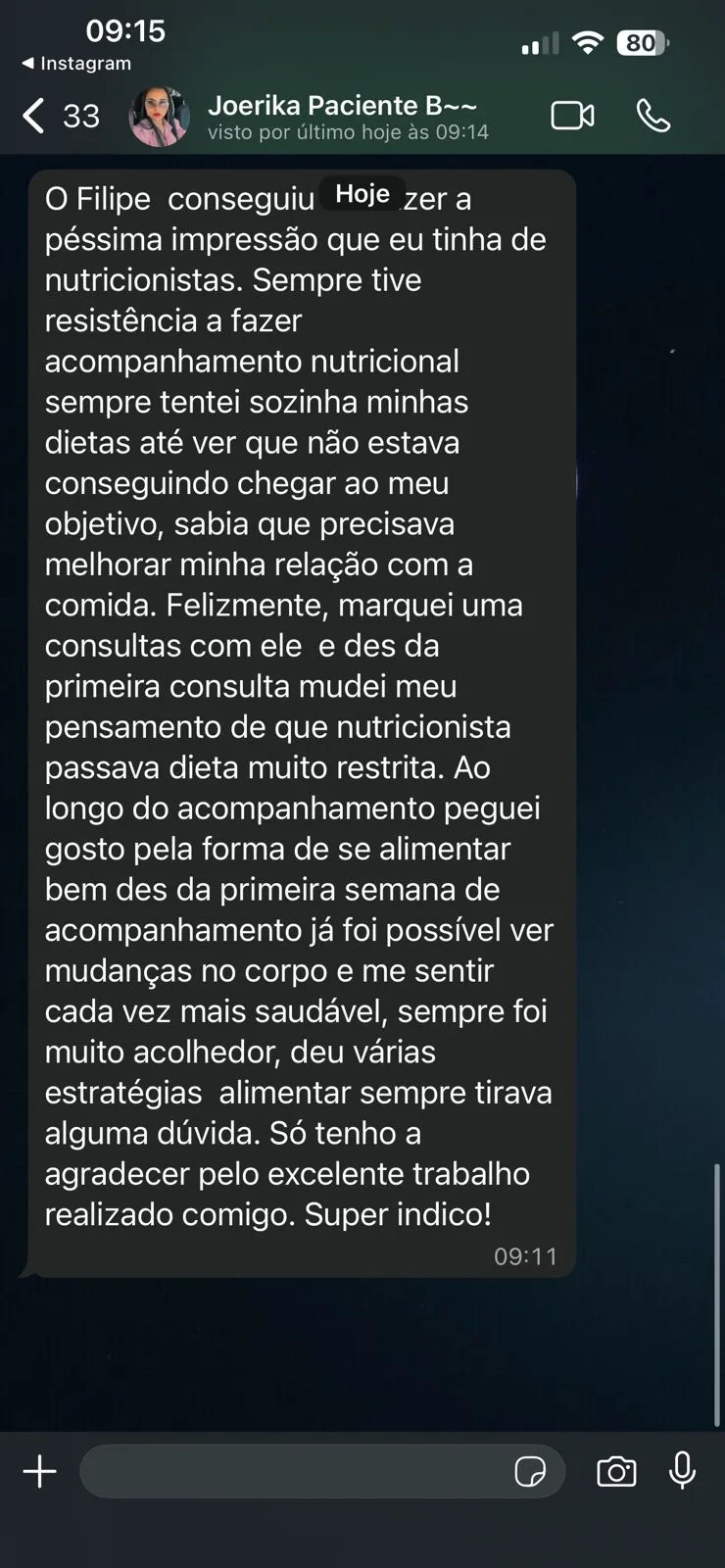Start a video call with Joerika
Image resolution: width=725 pixels, height=1568 pixels.
pos(572,116)
